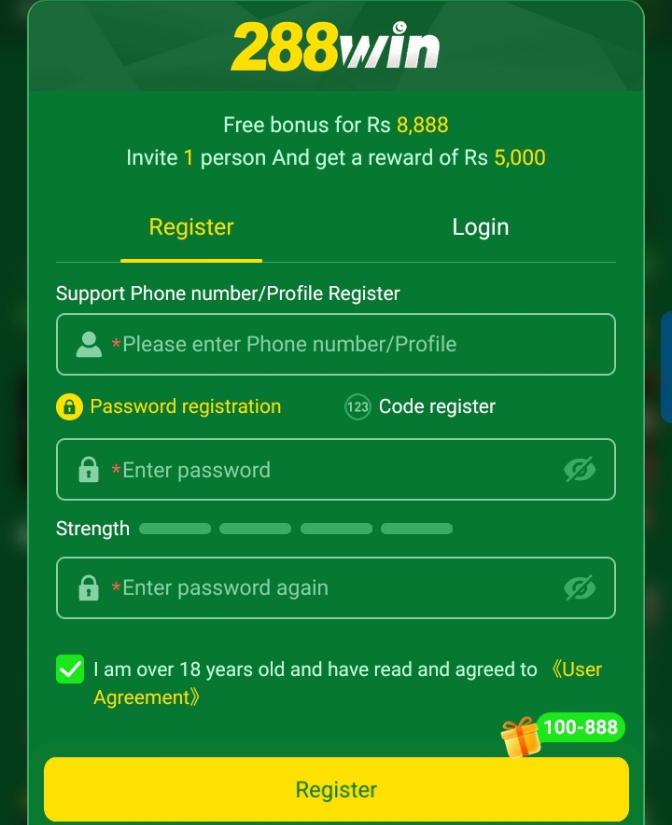Select Code register option
The height and width of the screenshot is (825, 672).
(x=421, y=407)
